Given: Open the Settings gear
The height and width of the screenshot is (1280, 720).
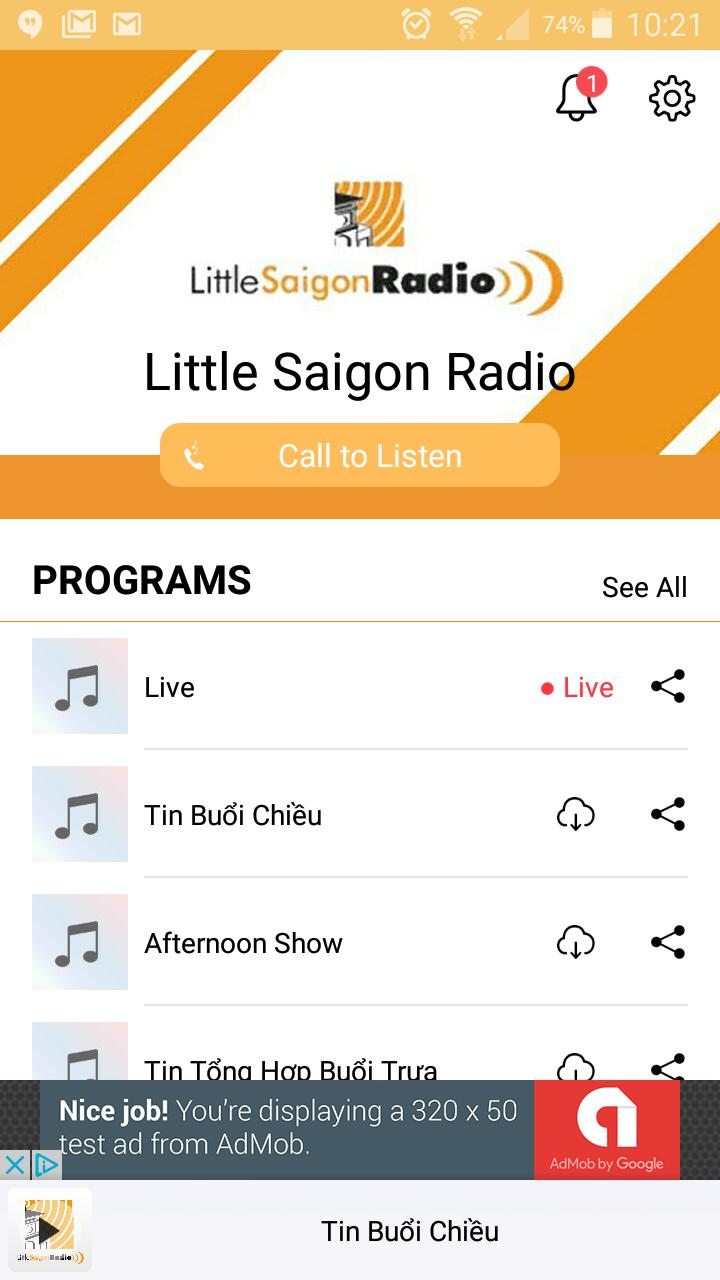Looking at the screenshot, I should tap(668, 97).
